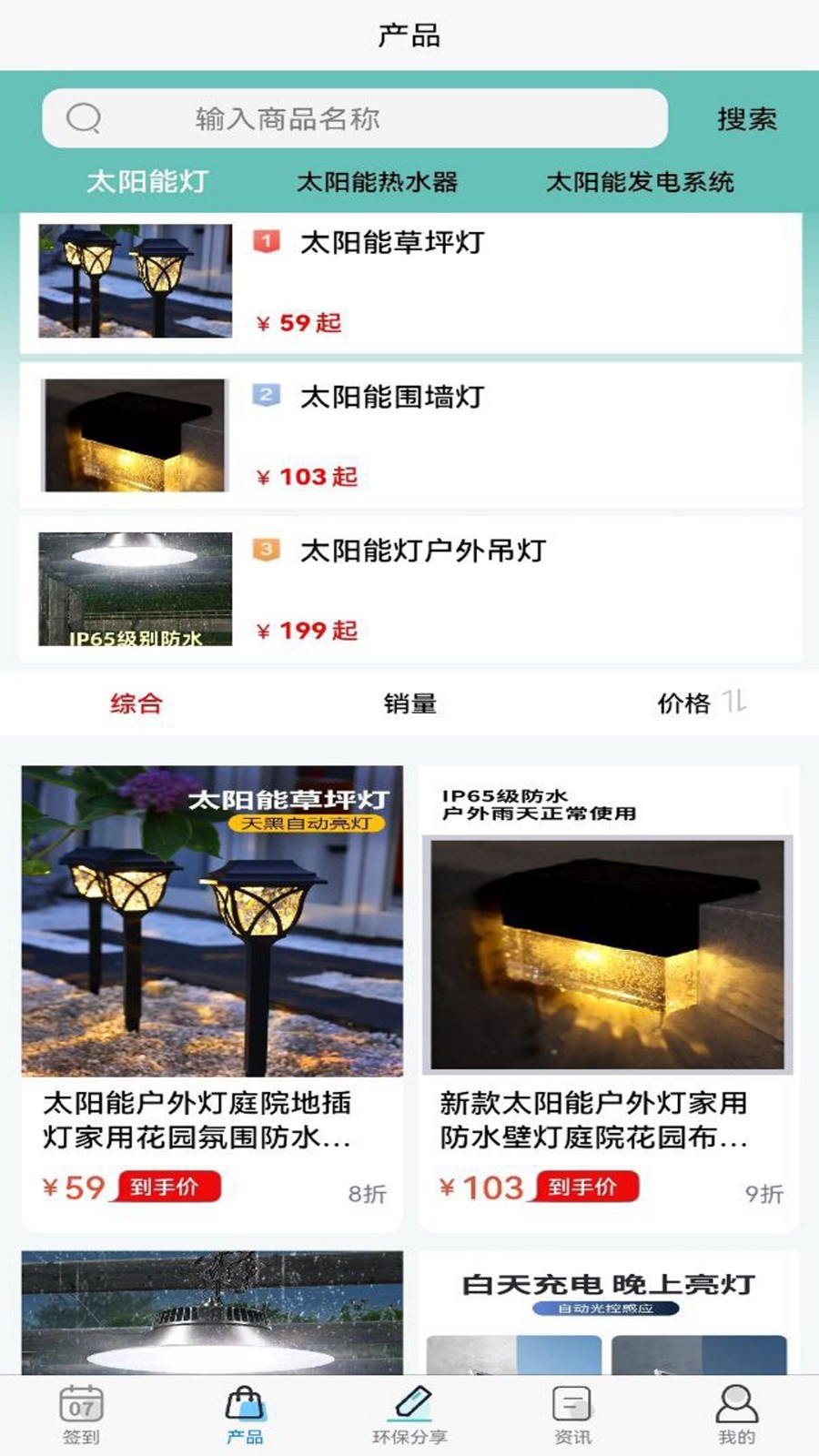
Task: Open the 我的 profile tab
Action: (736, 1415)
